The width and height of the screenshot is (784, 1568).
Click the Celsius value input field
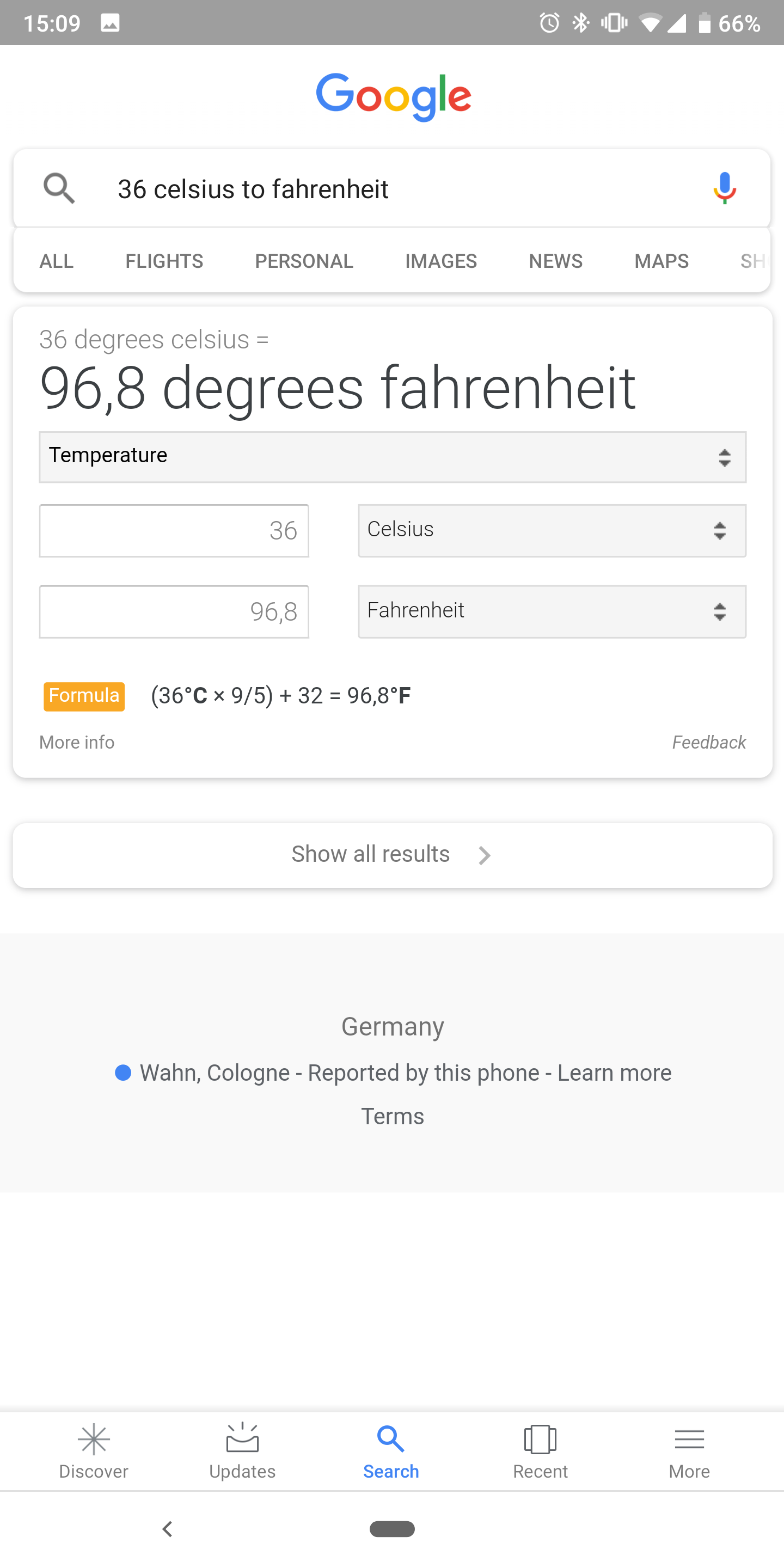[x=174, y=530]
